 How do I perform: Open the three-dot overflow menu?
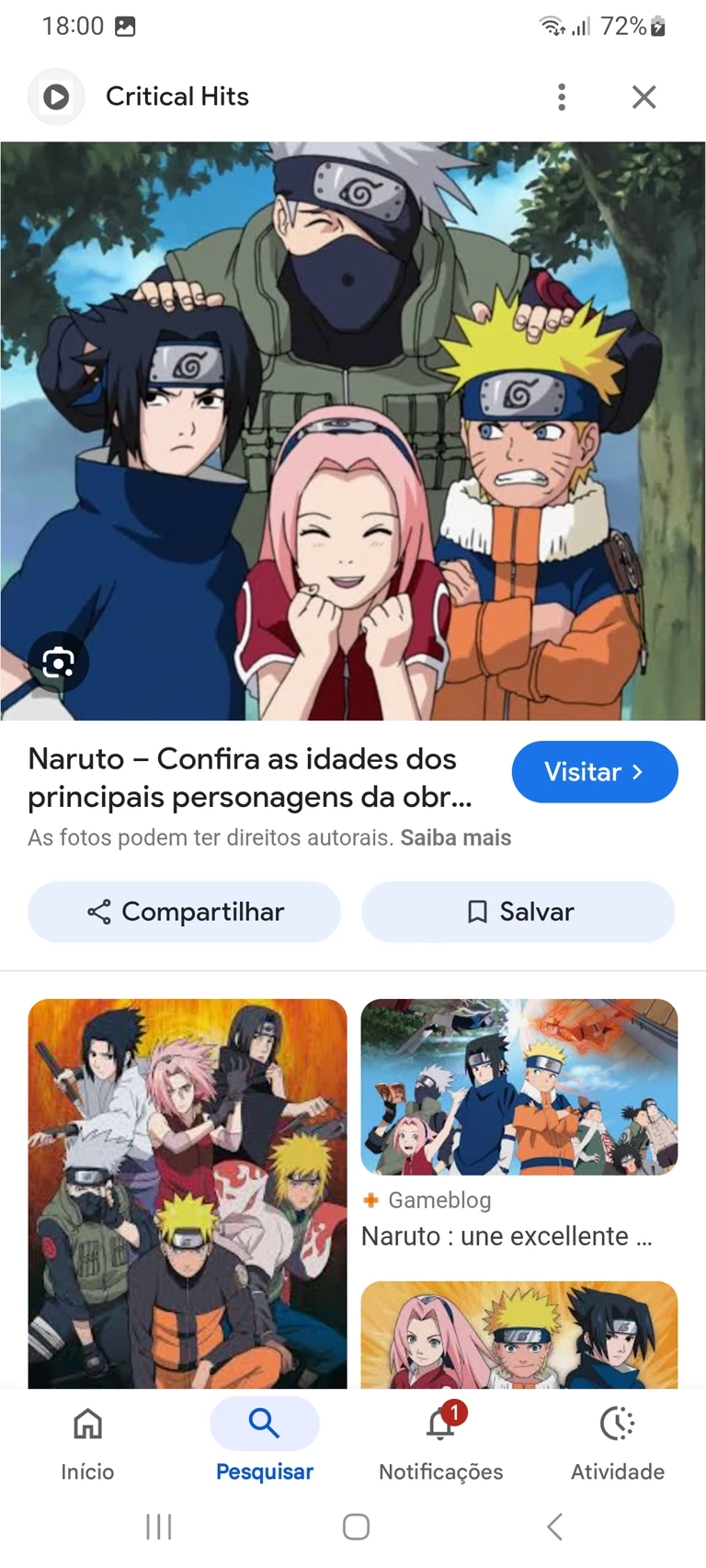tap(562, 97)
